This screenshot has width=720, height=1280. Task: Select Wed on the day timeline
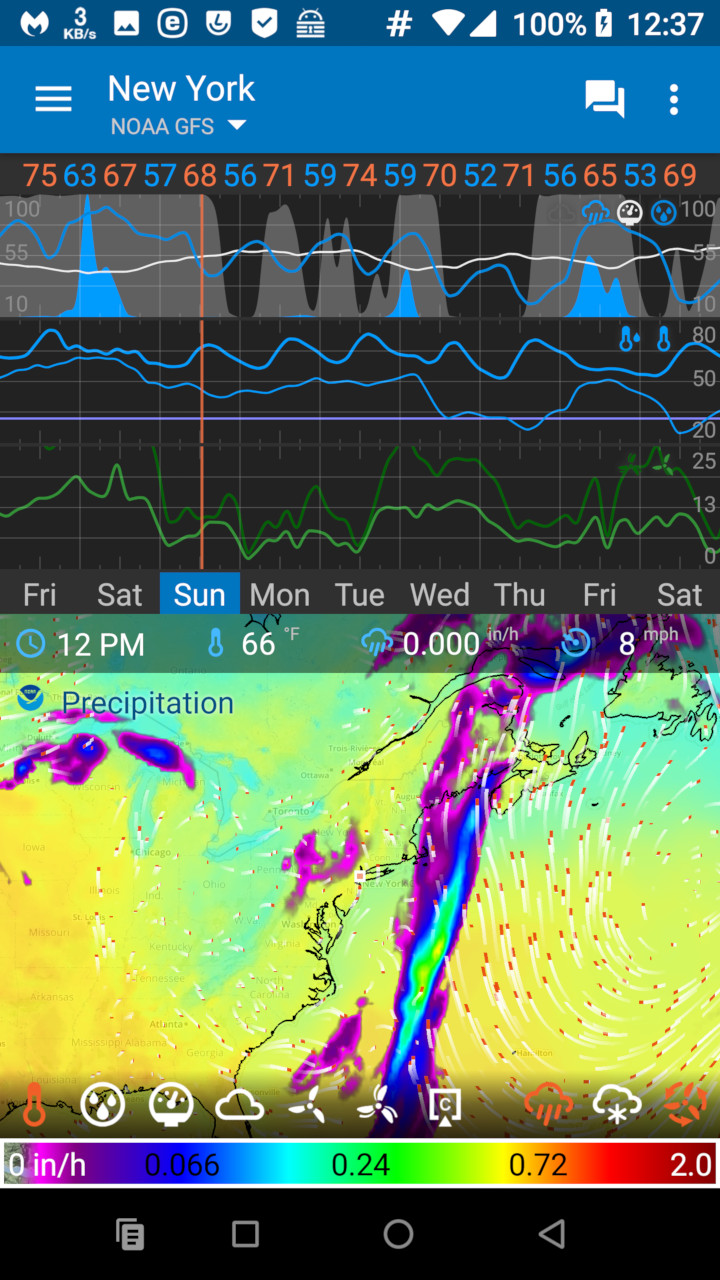[x=439, y=595]
